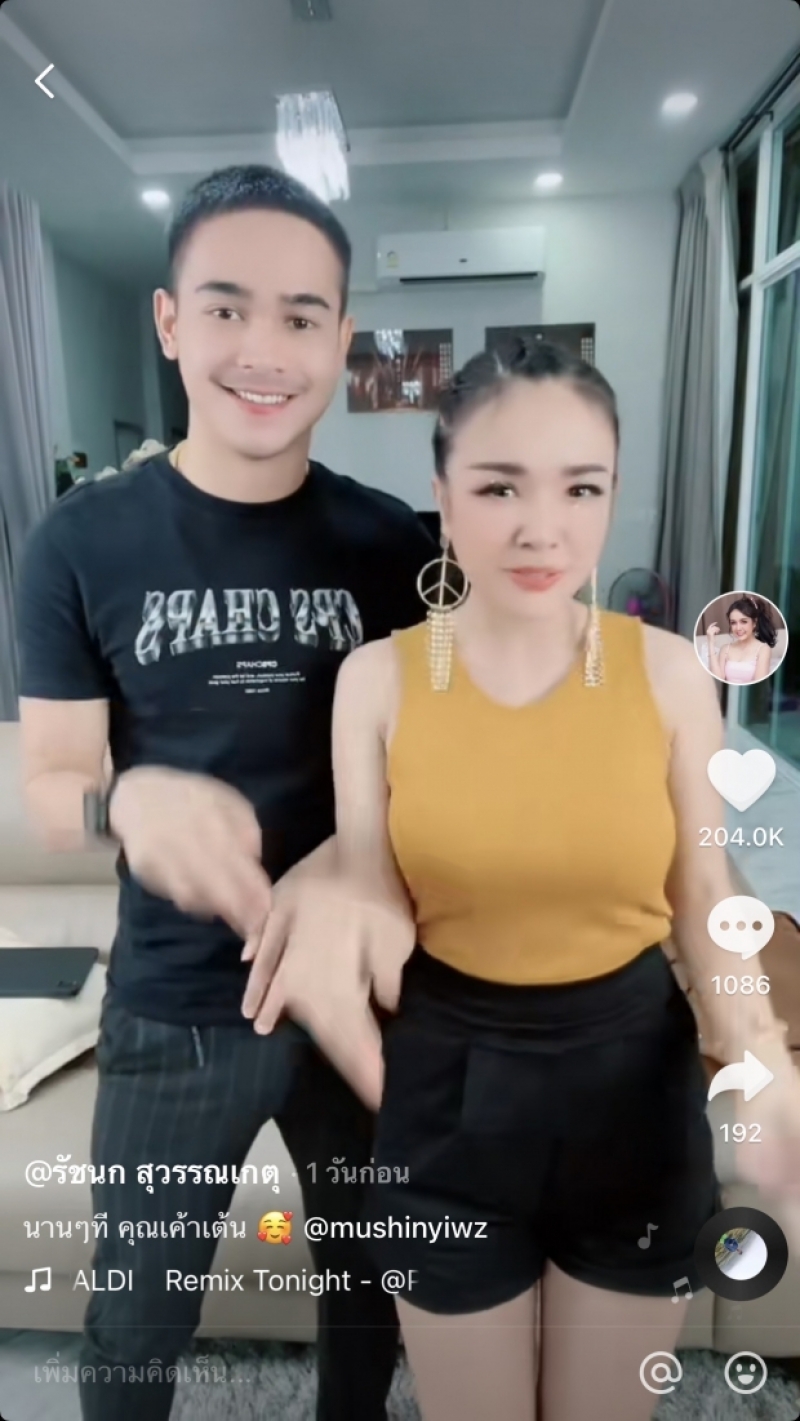Image resolution: width=800 pixels, height=1421 pixels.
Task: Like this video with the heart icon
Action: pyautogui.click(x=740, y=780)
